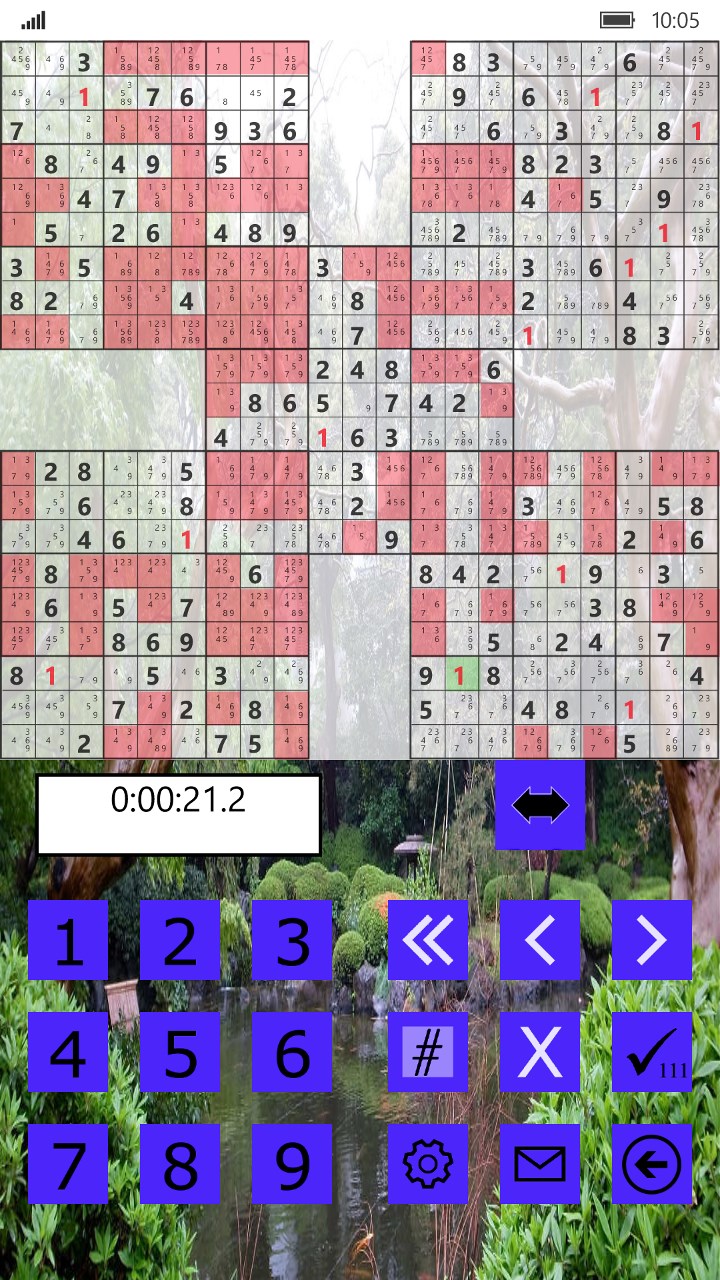
Task: Select the X erase icon
Action: click(539, 1050)
